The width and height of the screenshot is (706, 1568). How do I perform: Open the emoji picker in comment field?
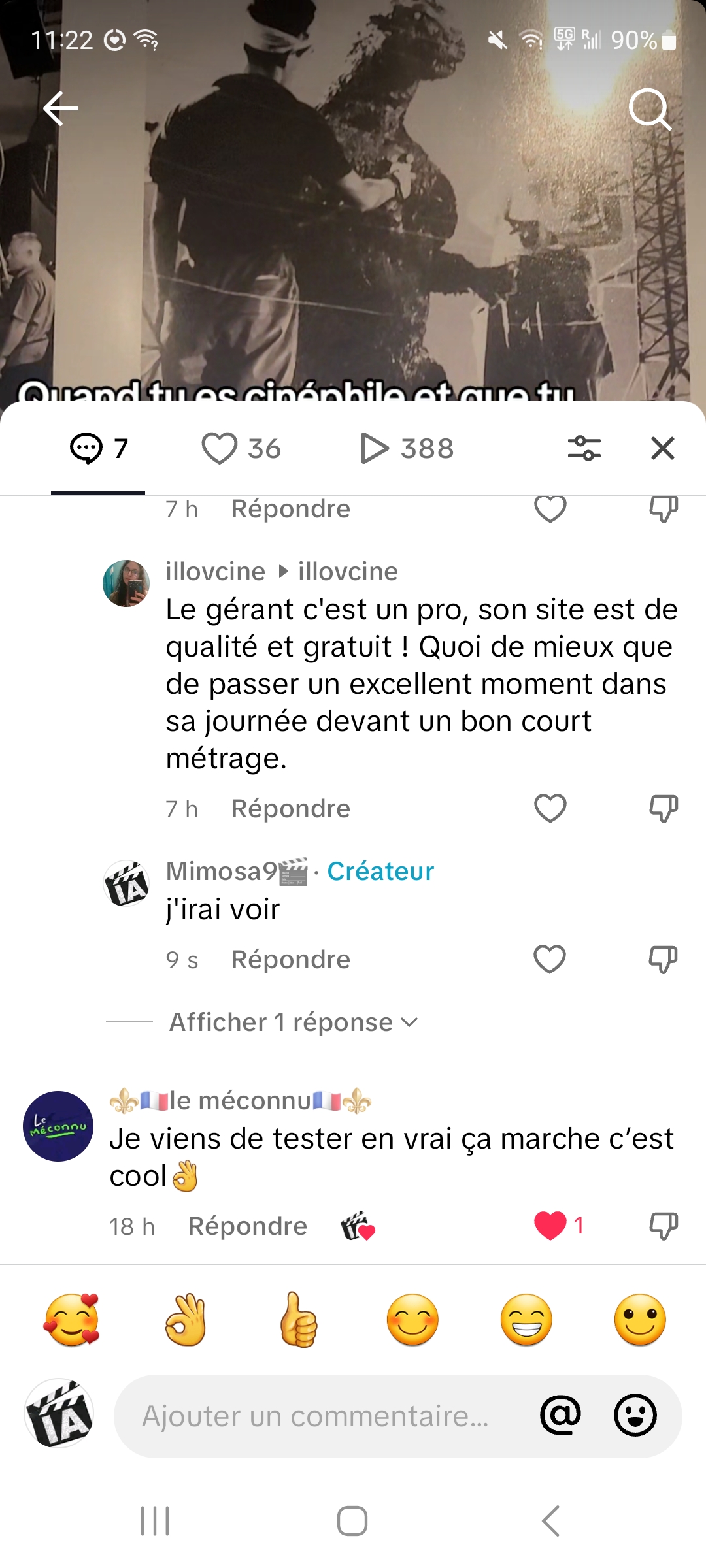tap(635, 1415)
